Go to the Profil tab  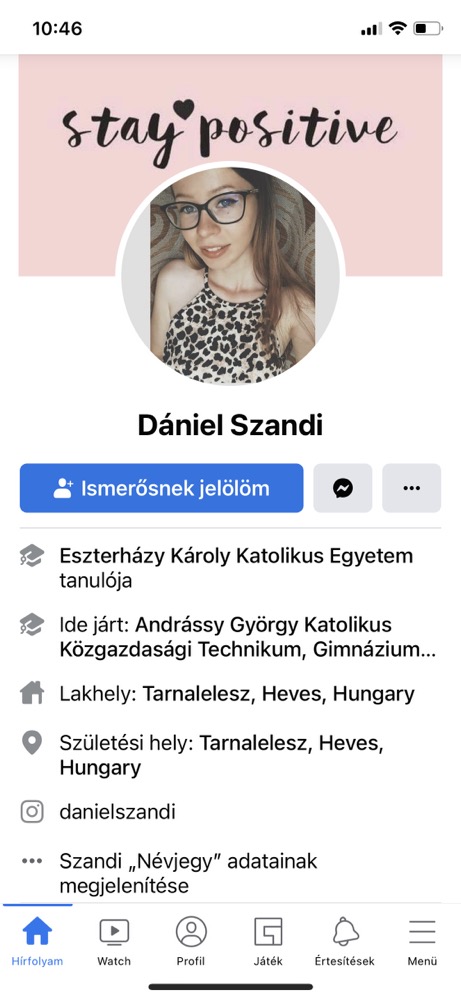(191, 941)
